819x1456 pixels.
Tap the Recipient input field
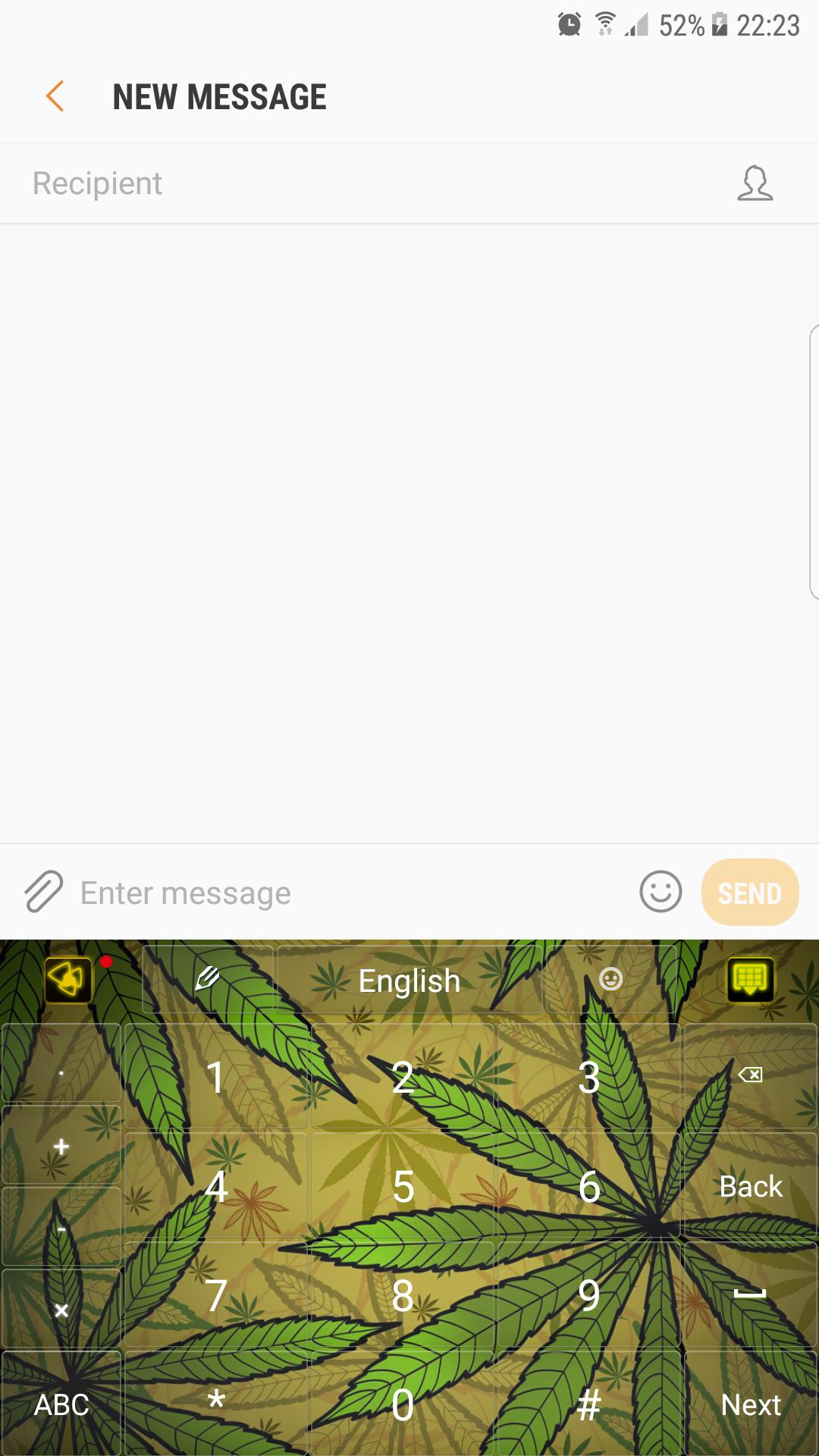coord(303,183)
